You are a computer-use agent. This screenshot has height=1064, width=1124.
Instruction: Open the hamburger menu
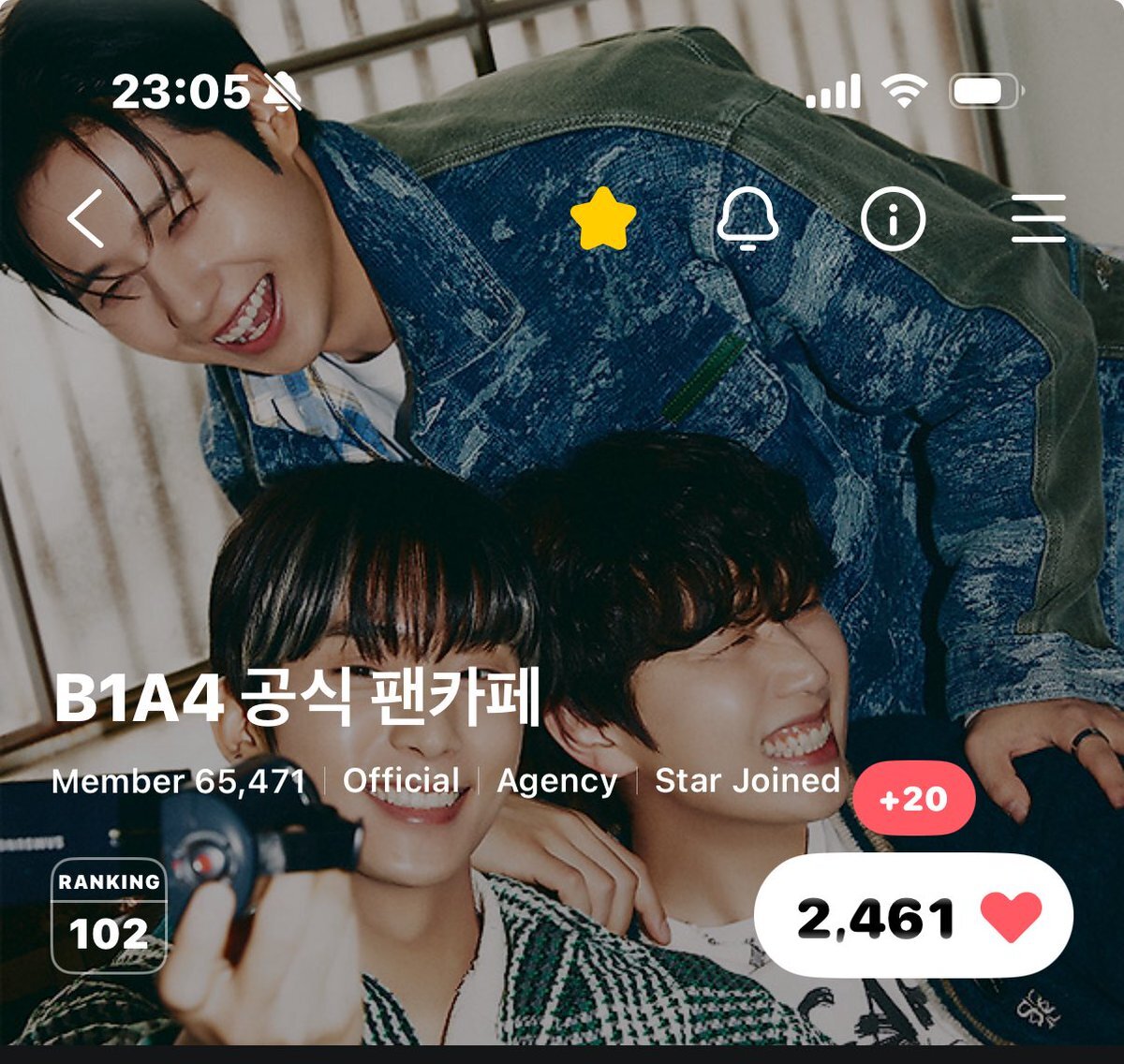pyautogui.click(x=1038, y=219)
